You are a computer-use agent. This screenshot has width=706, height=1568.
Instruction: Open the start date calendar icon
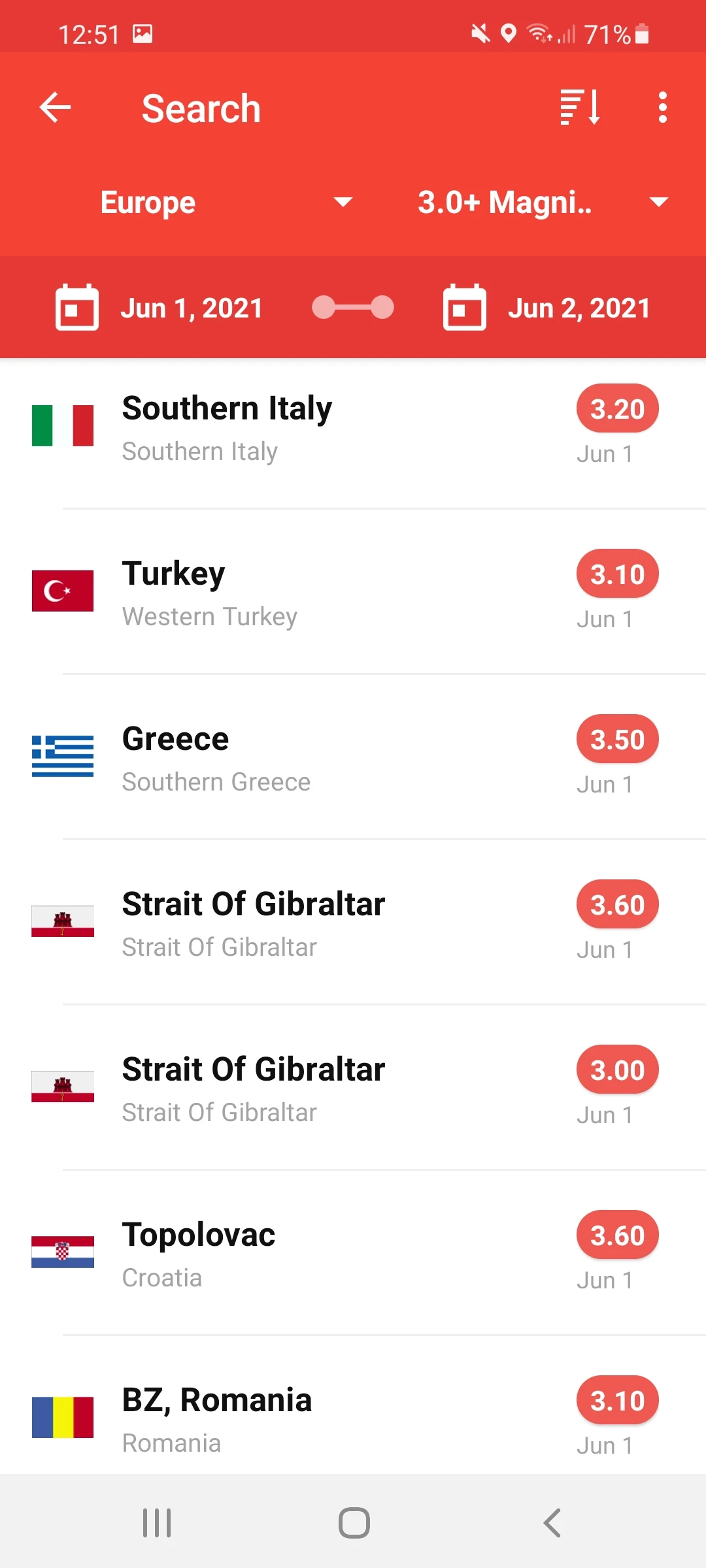pos(76,307)
